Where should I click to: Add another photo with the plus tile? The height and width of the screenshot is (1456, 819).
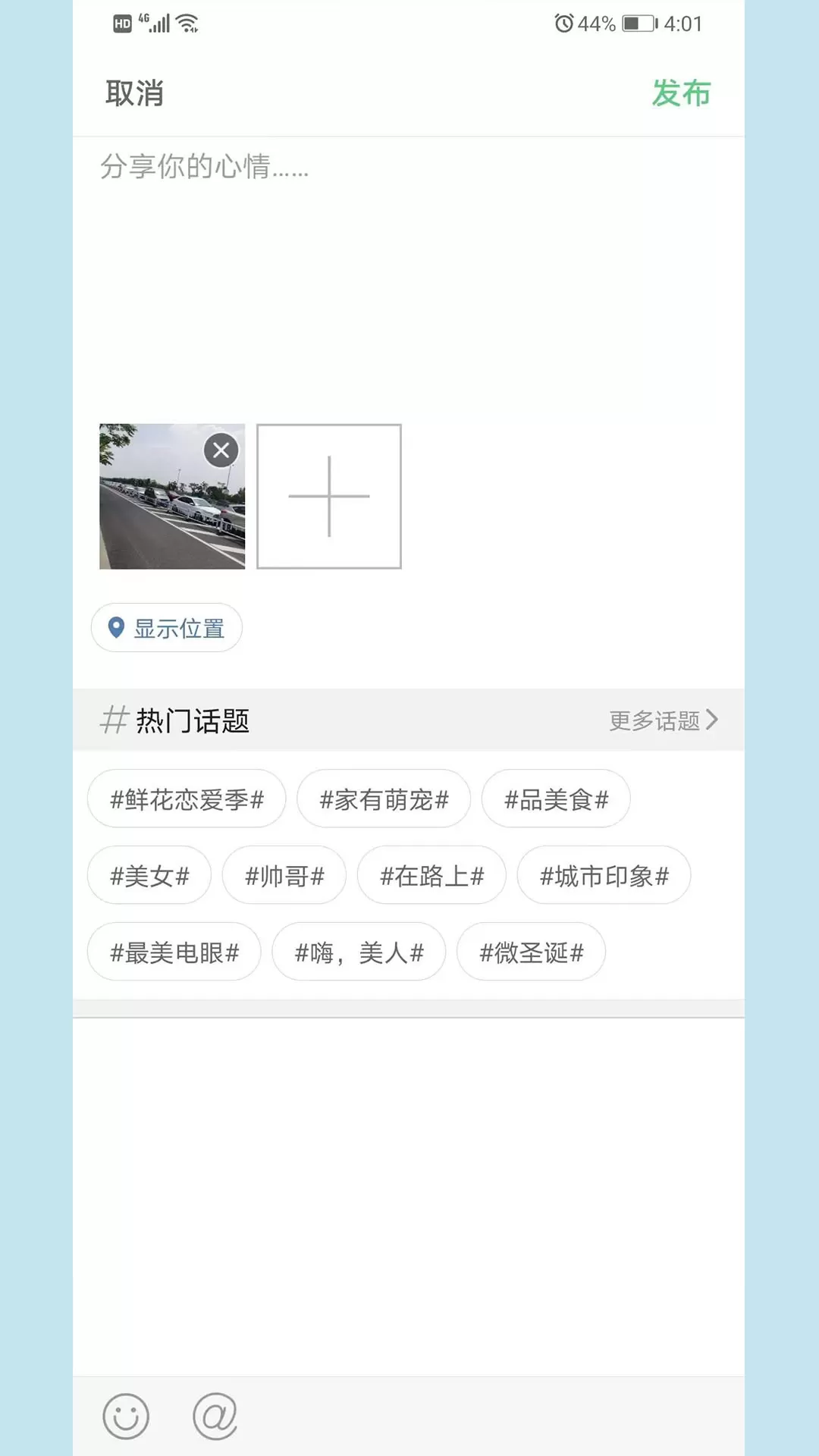click(329, 496)
